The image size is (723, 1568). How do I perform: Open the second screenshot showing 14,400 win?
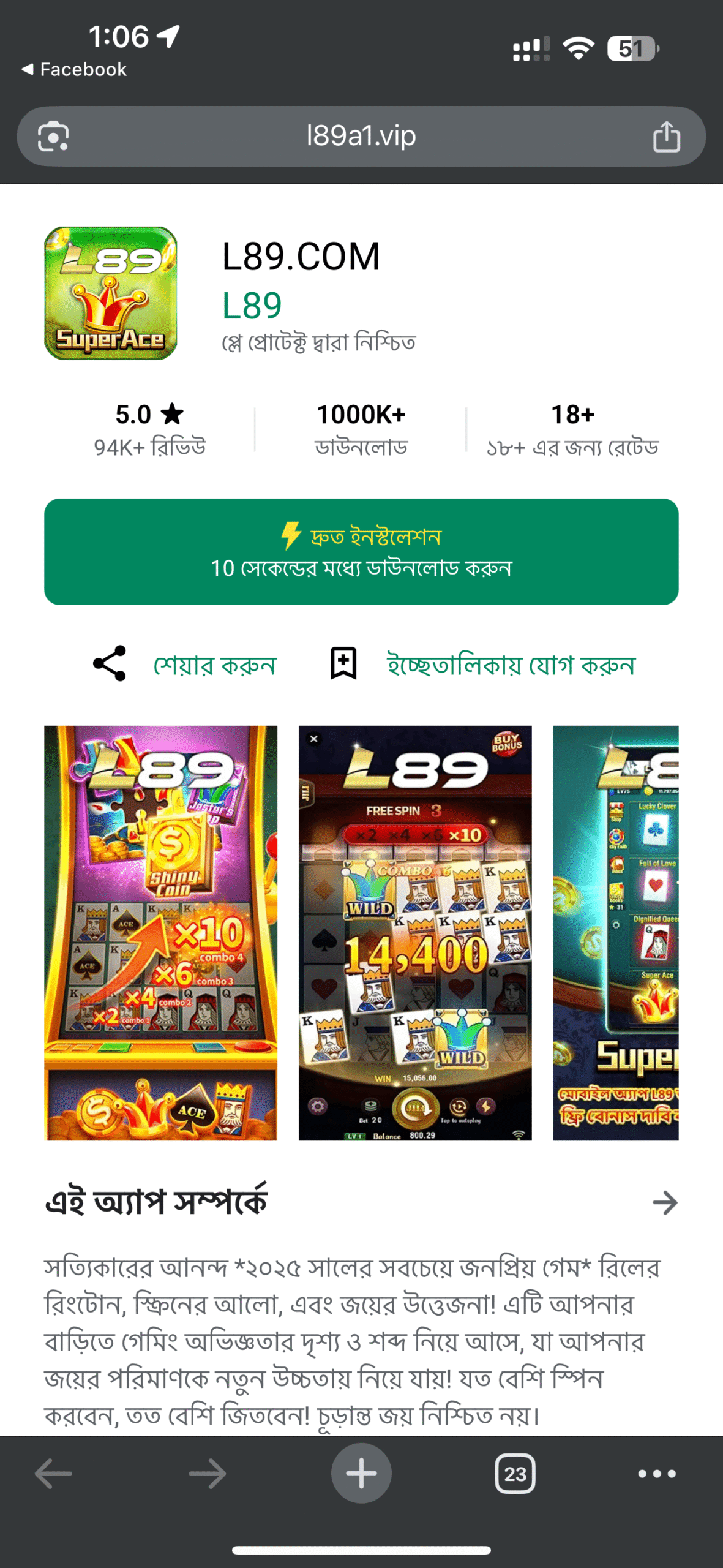pyautogui.click(x=414, y=932)
